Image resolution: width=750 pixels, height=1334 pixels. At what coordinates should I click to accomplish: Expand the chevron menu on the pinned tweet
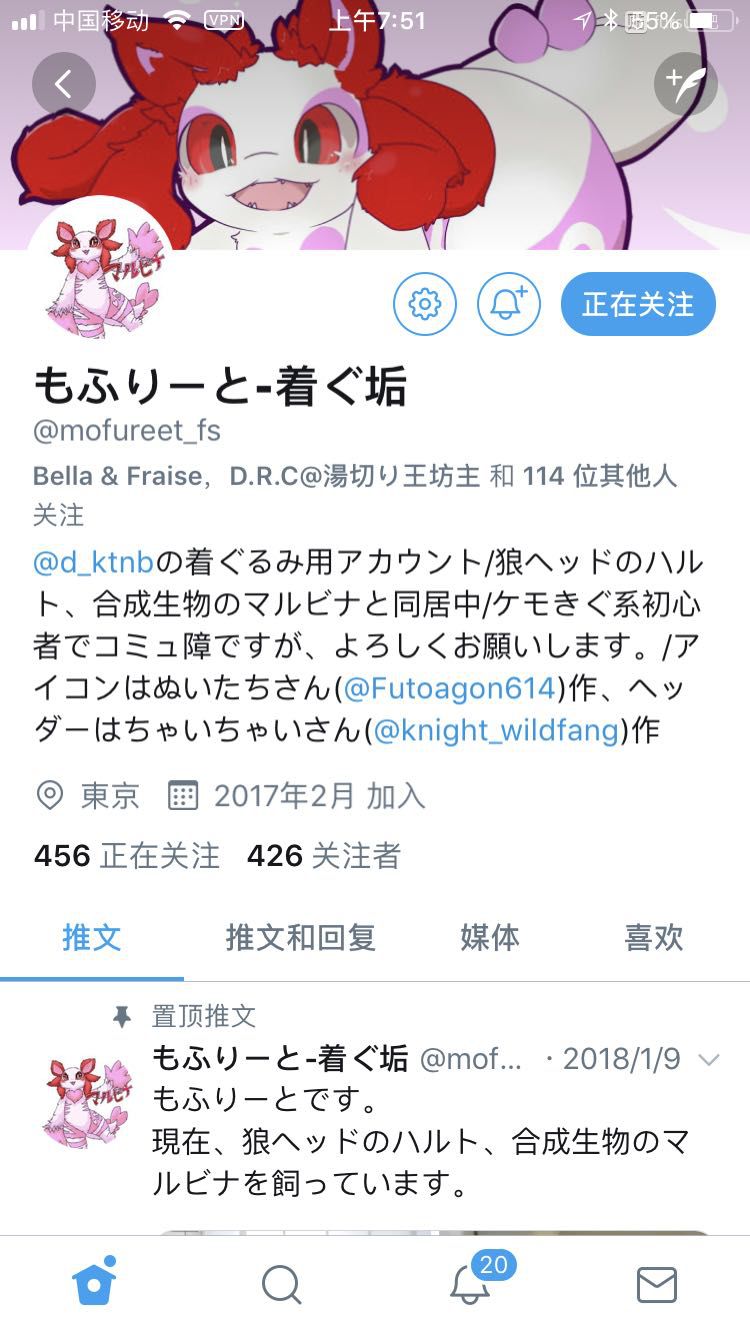coord(708,1060)
